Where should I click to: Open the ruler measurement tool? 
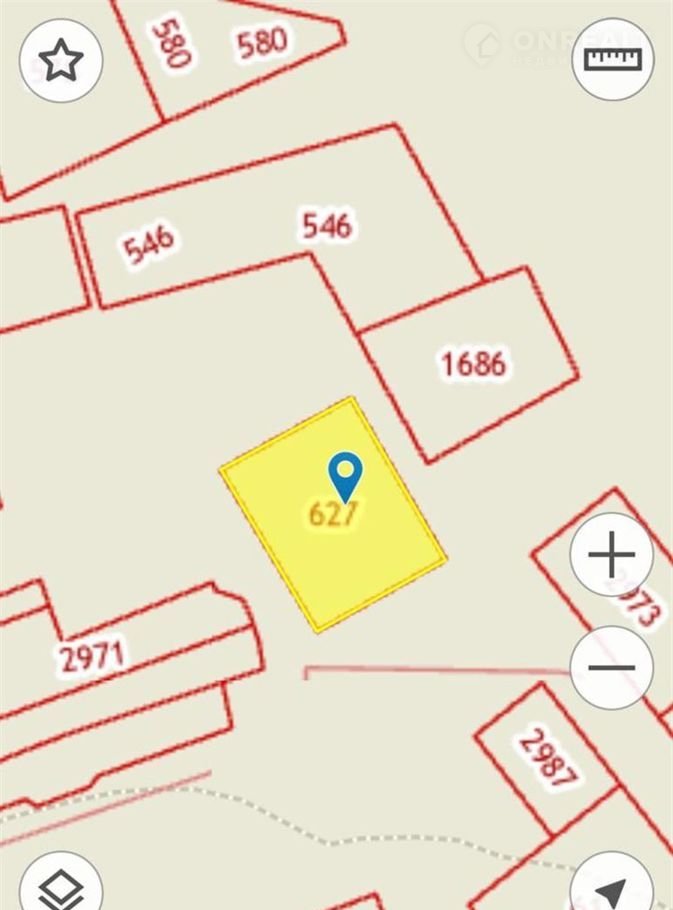click(x=613, y=58)
